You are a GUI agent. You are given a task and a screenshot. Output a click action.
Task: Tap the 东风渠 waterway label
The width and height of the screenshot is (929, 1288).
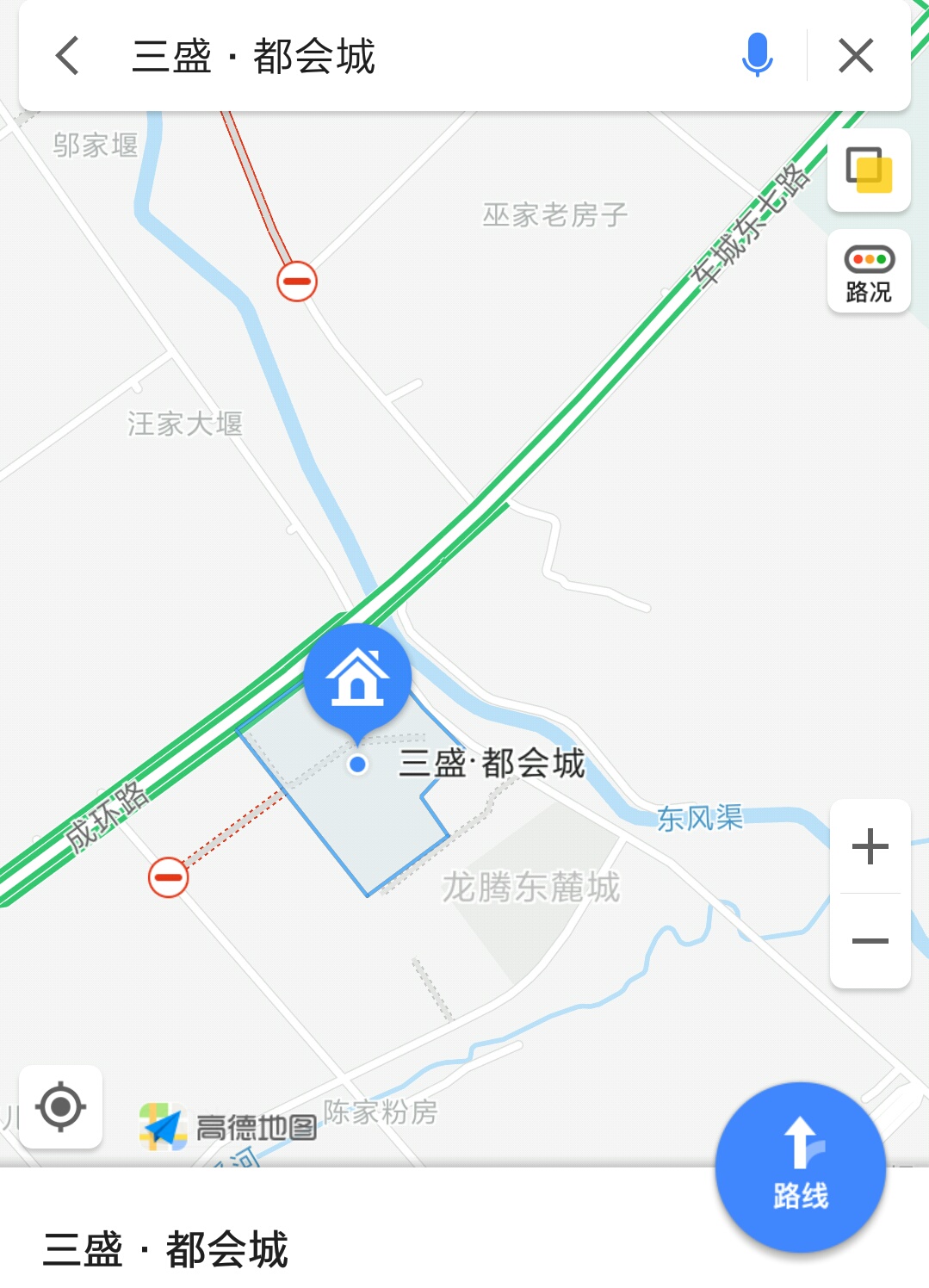coord(699,820)
